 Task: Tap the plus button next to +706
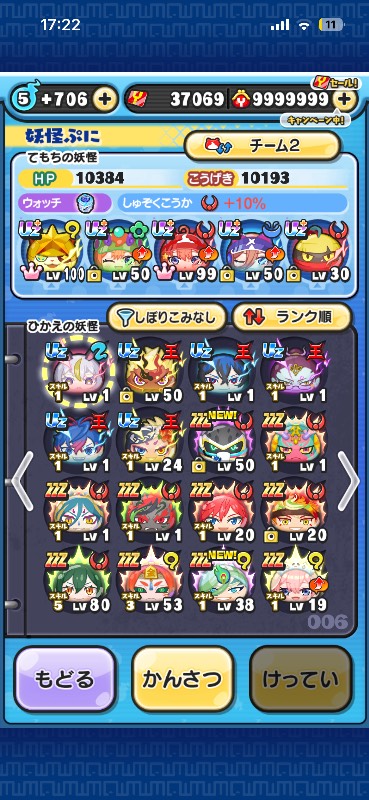coord(105,98)
